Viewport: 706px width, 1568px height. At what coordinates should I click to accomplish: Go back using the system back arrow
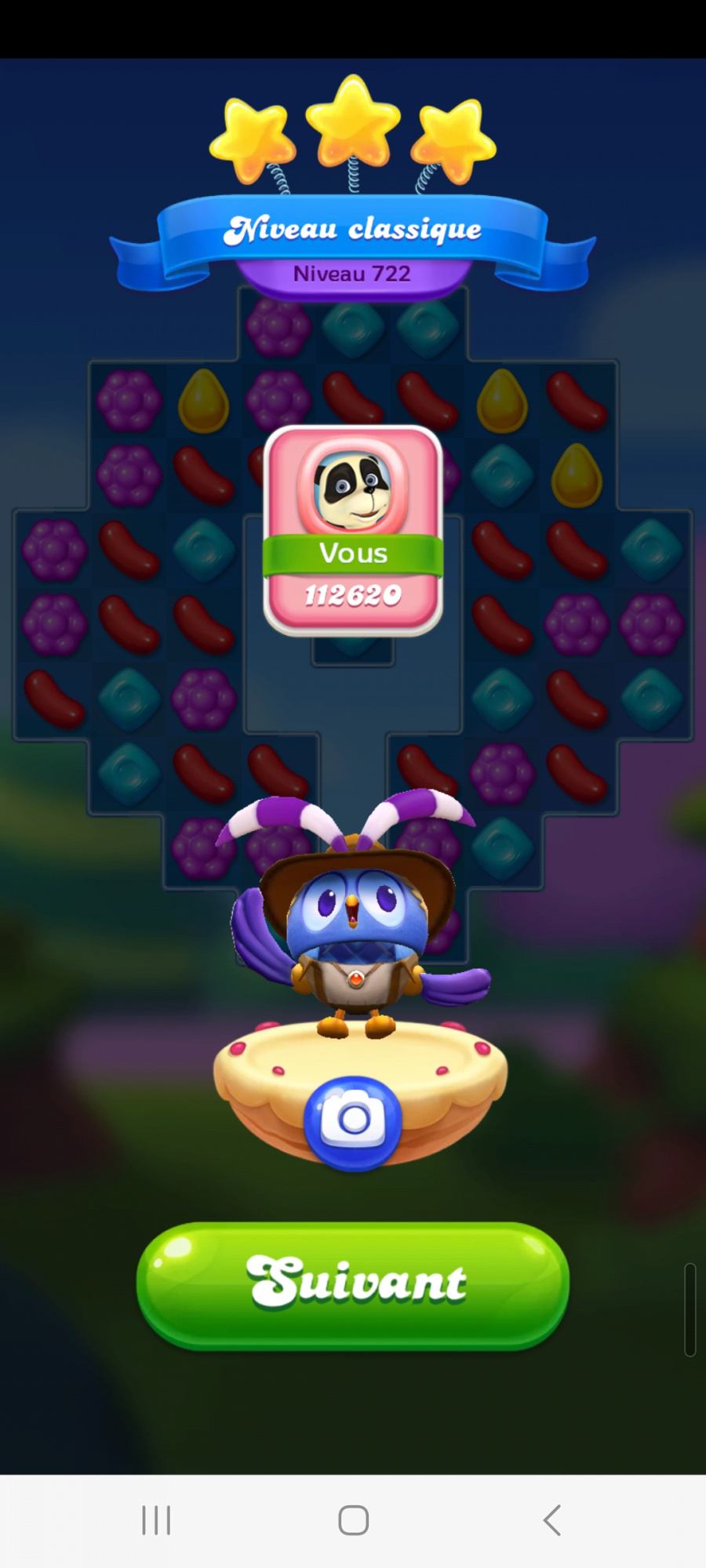[551, 1520]
